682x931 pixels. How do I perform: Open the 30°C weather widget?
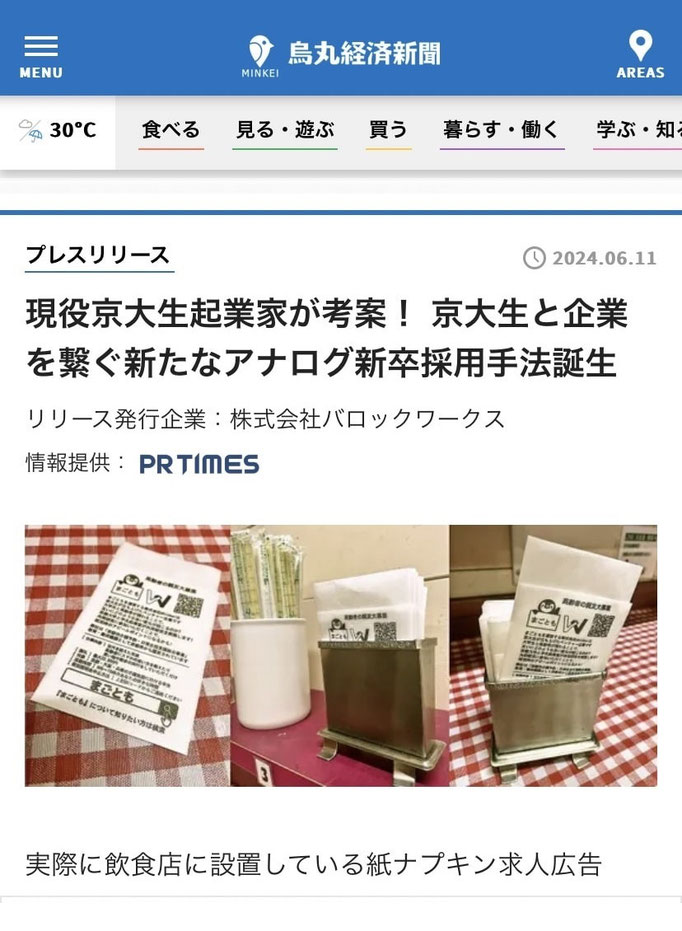58,130
